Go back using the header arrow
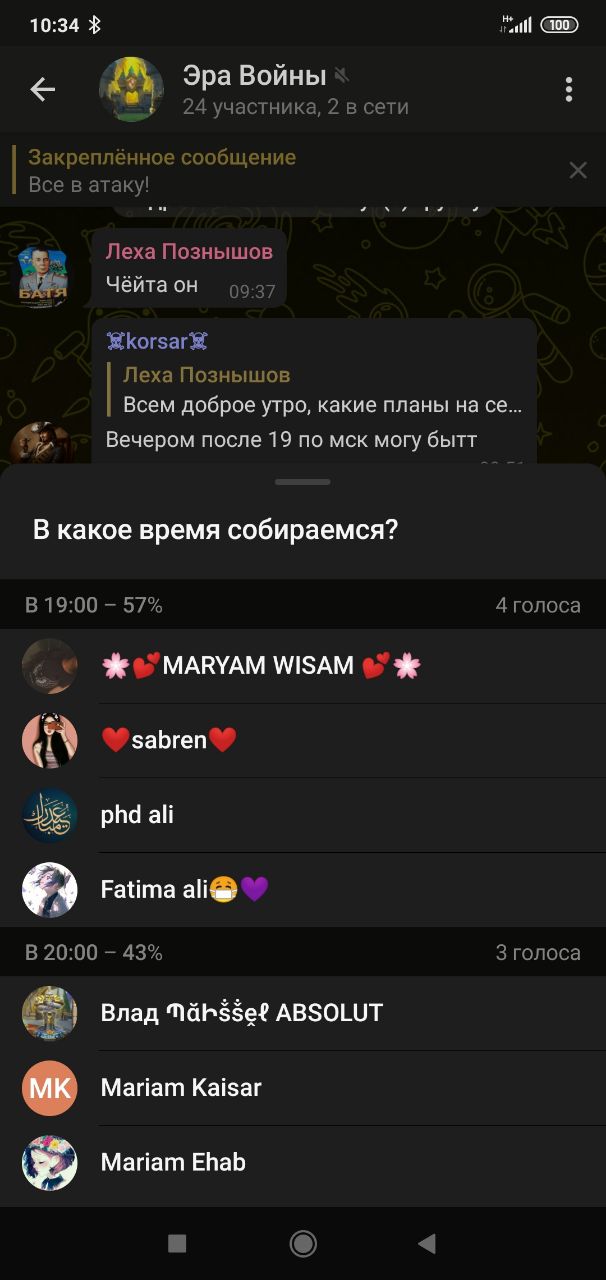 (x=43, y=90)
